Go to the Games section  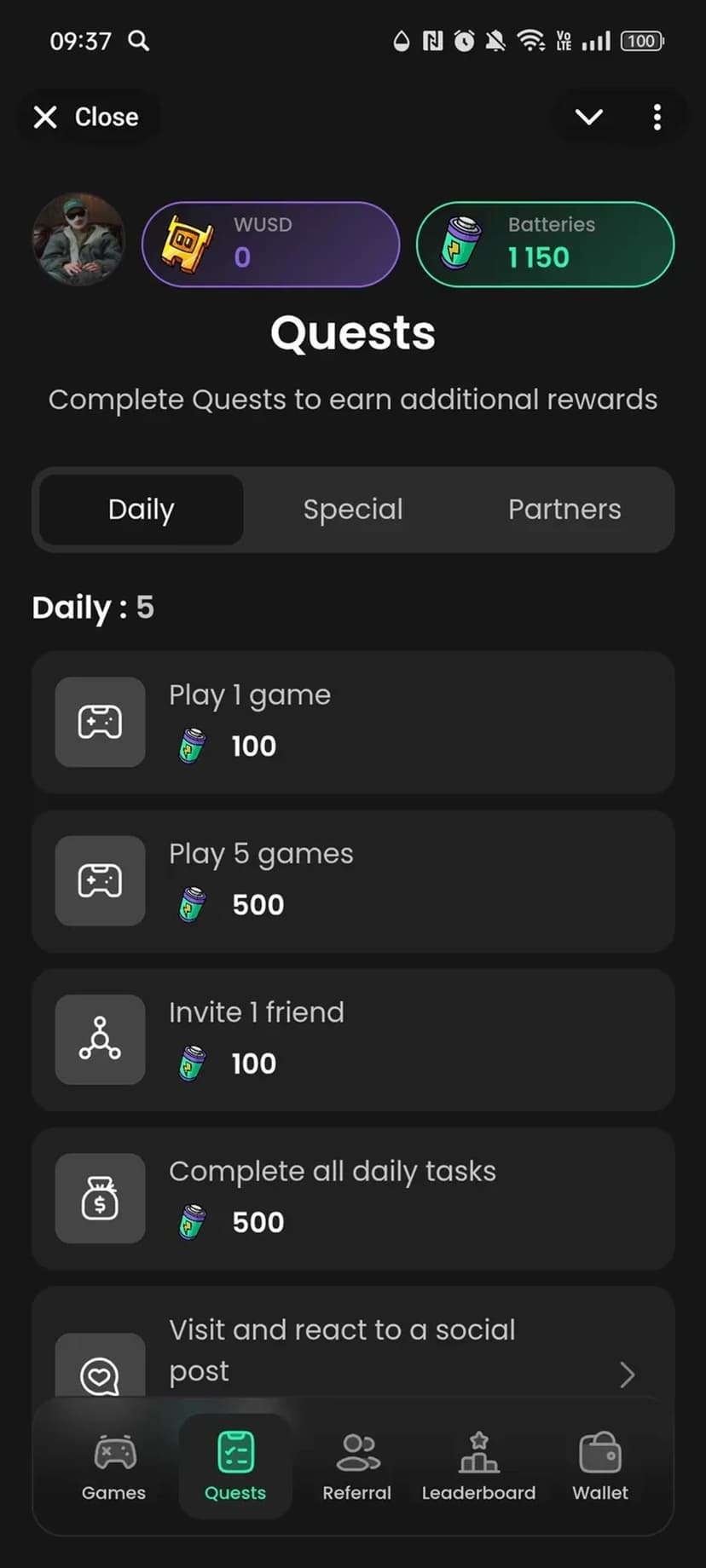114,1467
